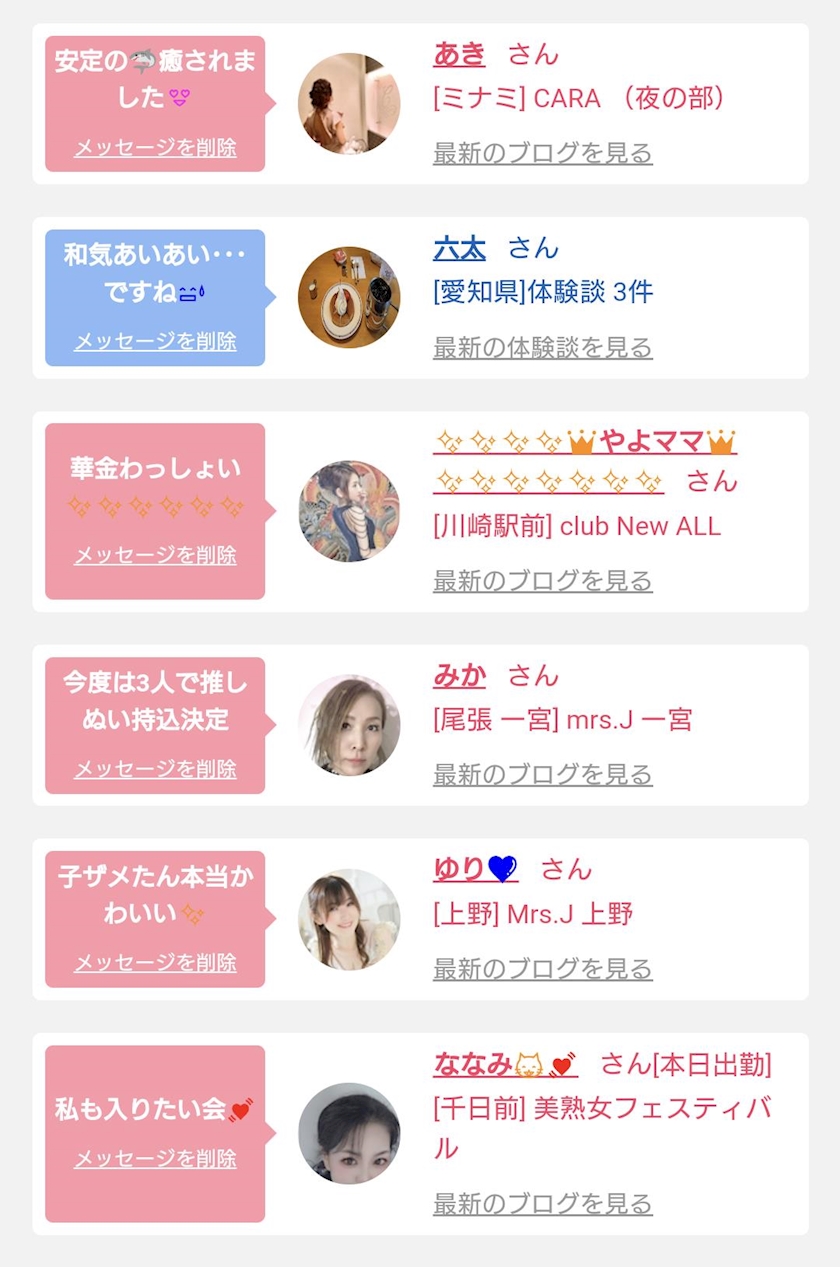Open ななみ's profile name link
This screenshot has width=840, height=1267.
(505, 1065)
